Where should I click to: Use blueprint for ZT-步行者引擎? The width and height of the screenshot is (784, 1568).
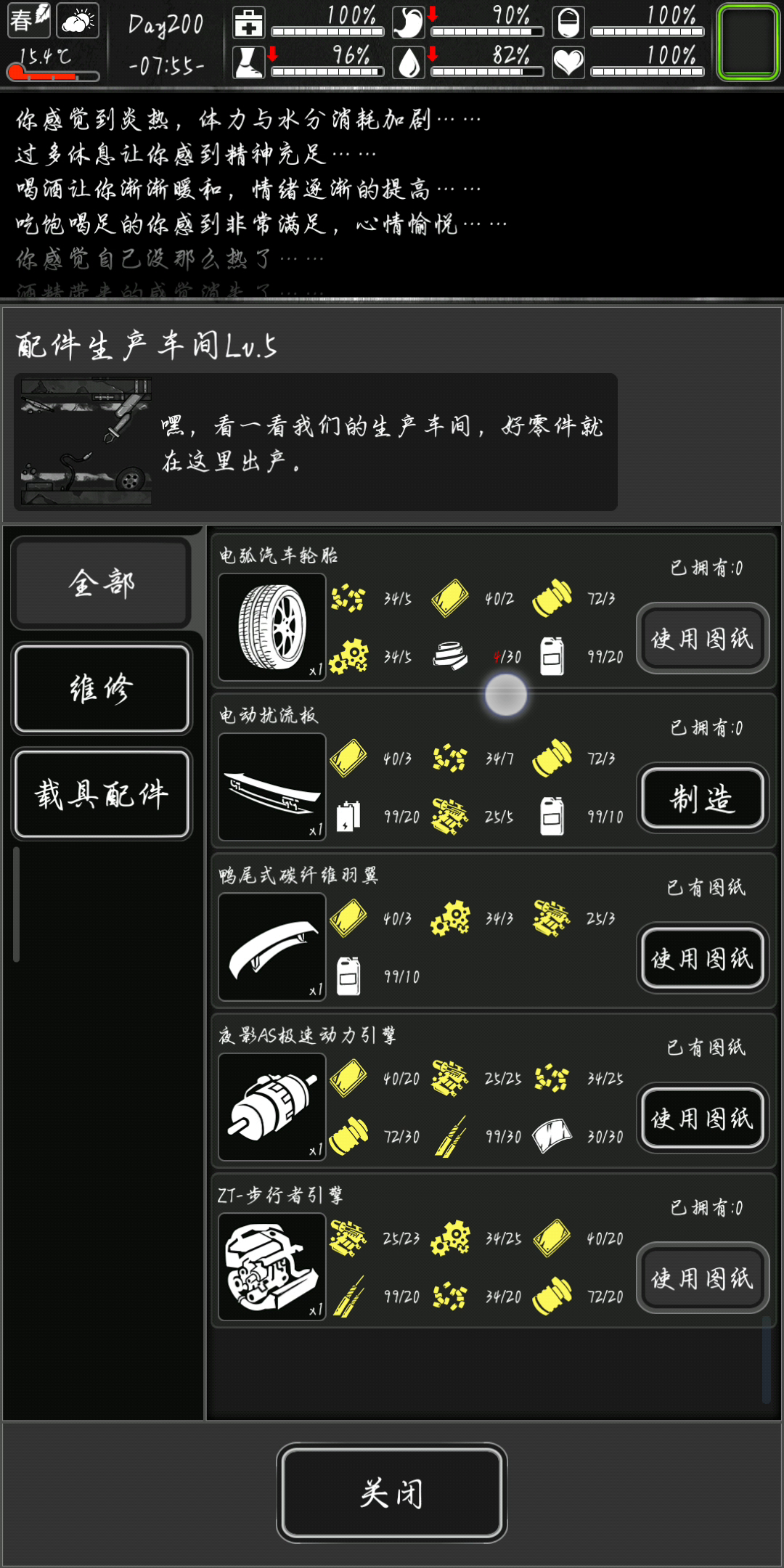tap(703, 1278)
